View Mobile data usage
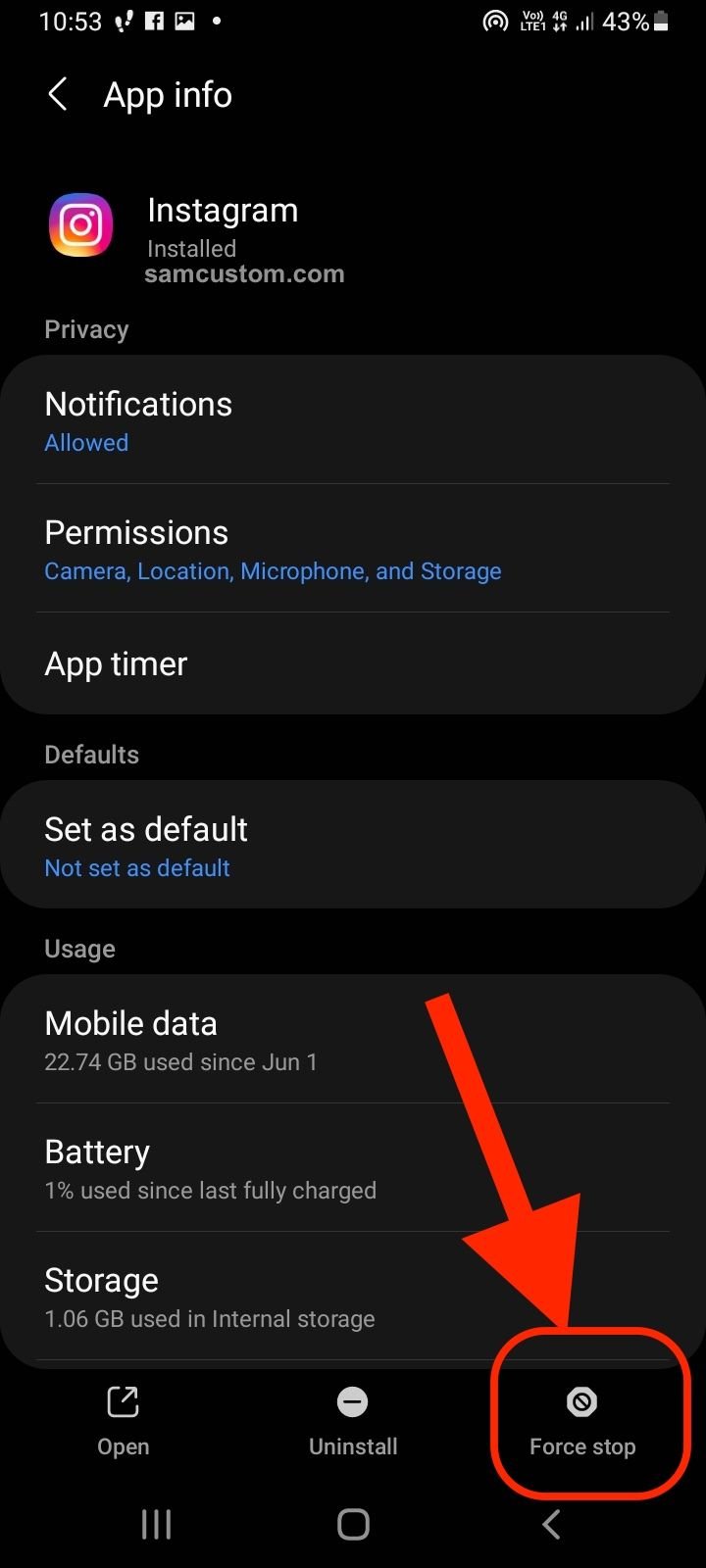Image resolution: width=706 pixels, height=1568 pixels. click(x=353, y=1040)
